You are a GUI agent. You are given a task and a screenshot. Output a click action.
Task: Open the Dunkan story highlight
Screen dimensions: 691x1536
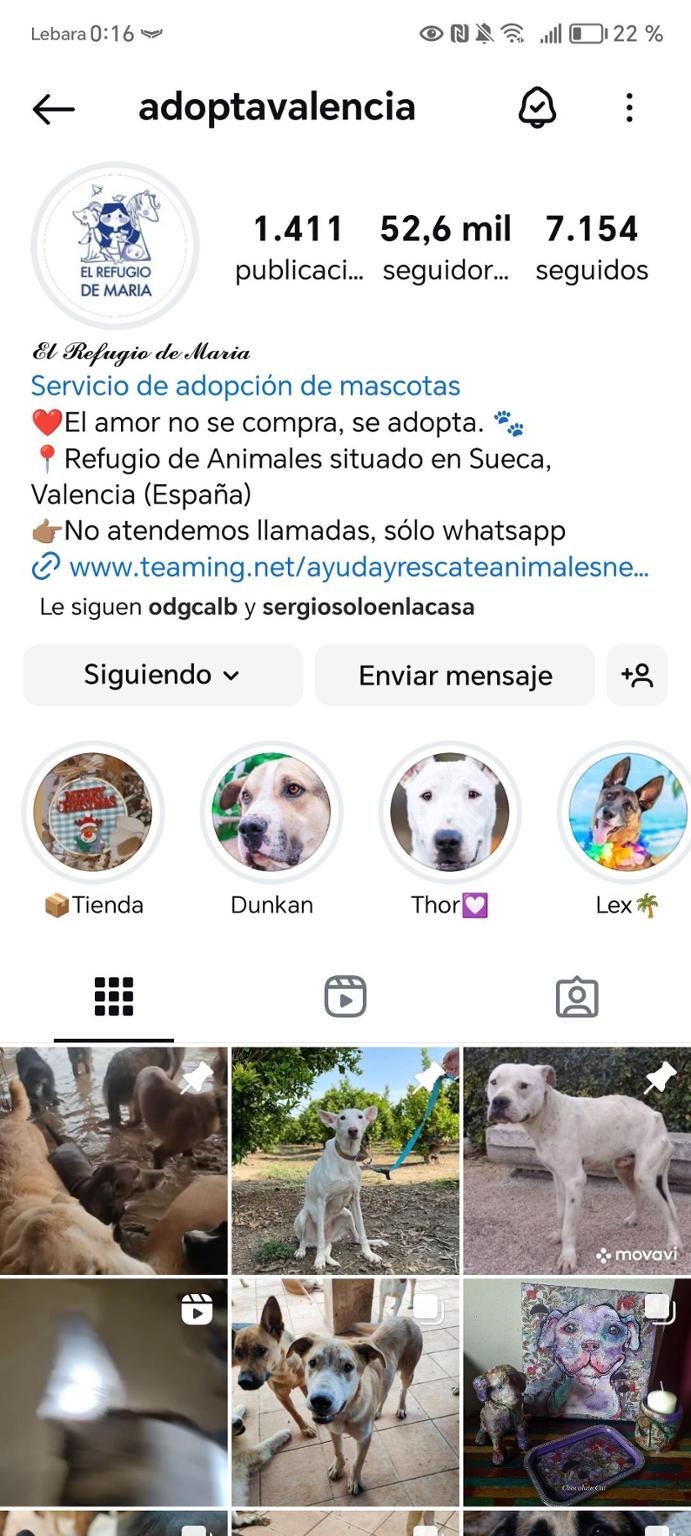272,812
